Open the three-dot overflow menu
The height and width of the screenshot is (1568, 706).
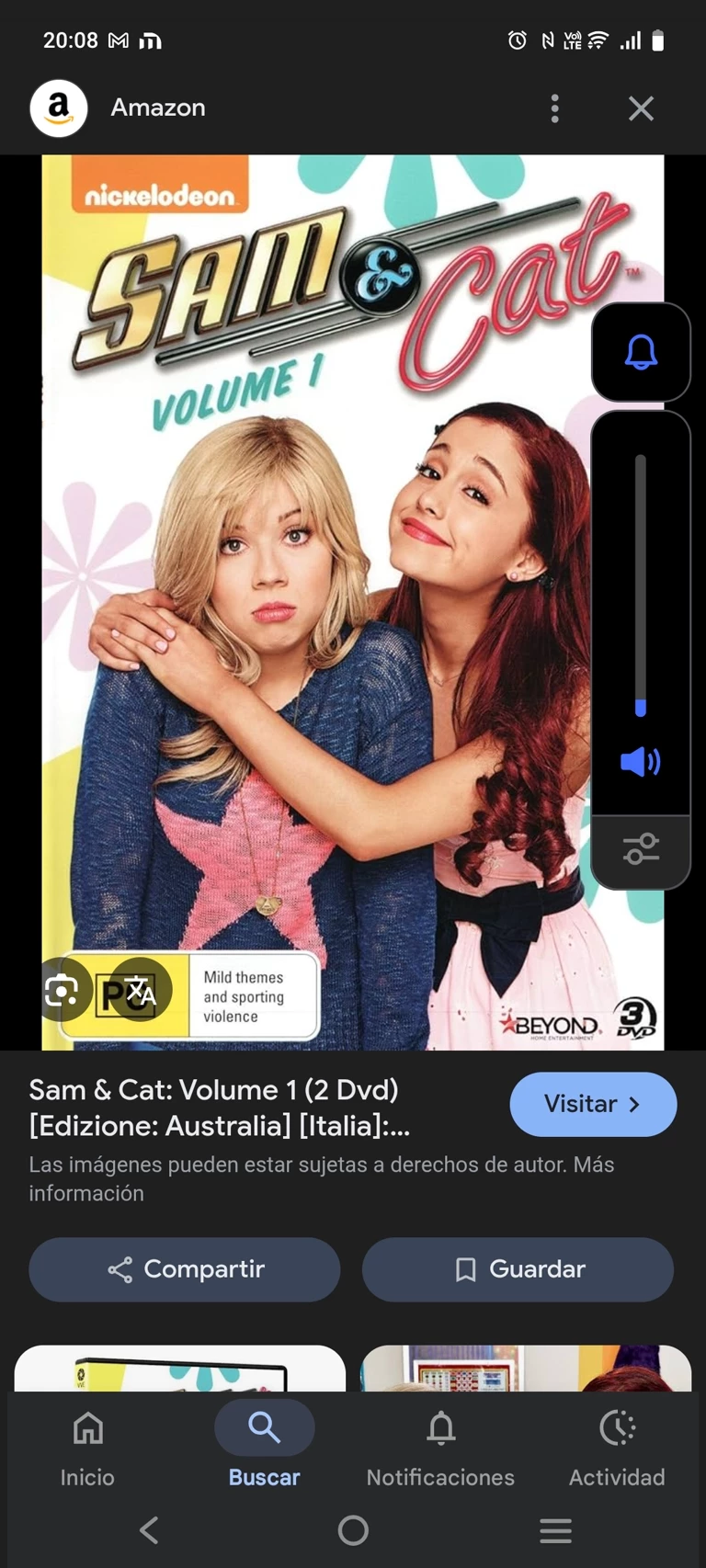[x=554, y=108]
